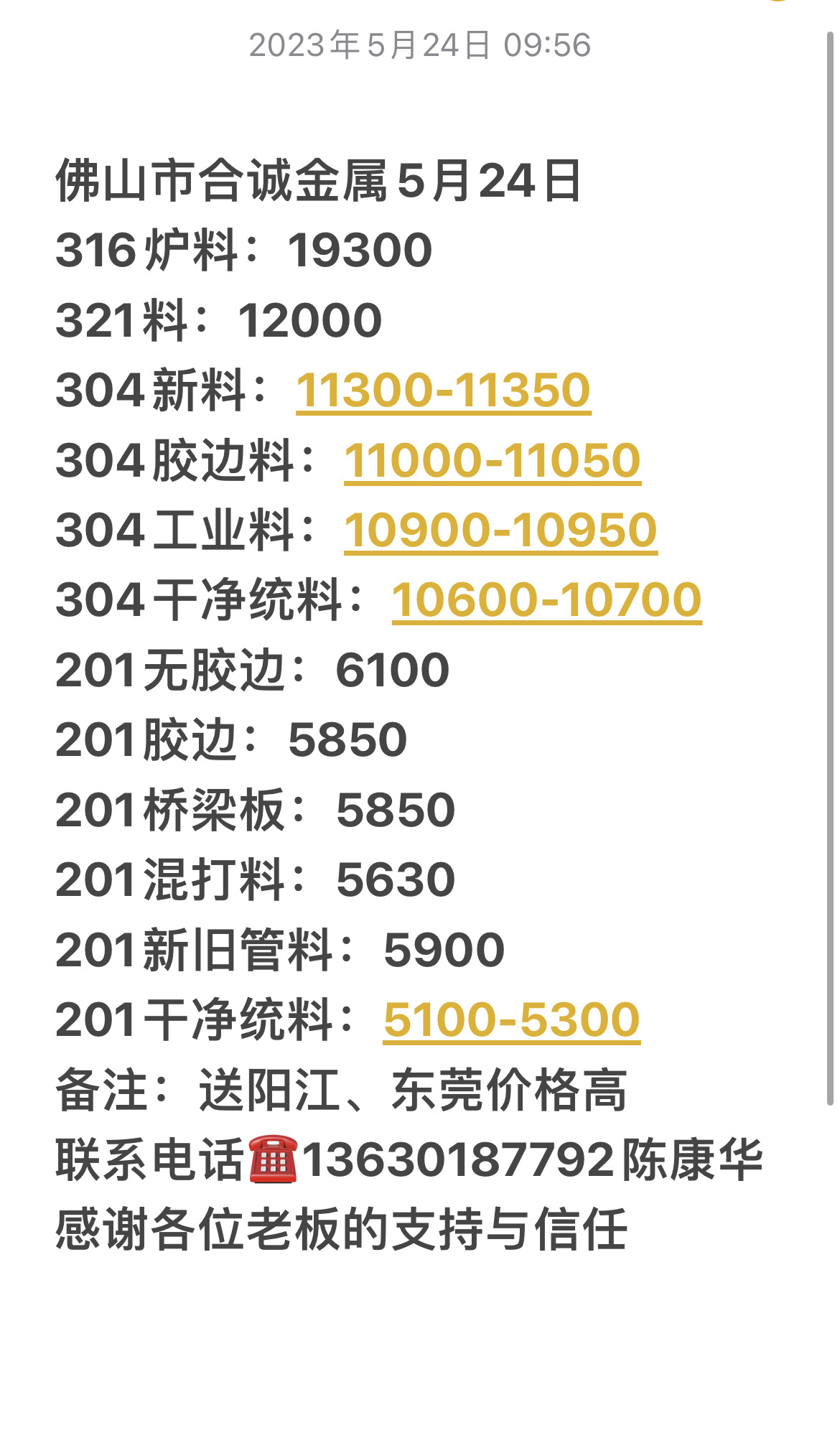Tap the 5100-5300 underlined link

[x=511, y=1020]
